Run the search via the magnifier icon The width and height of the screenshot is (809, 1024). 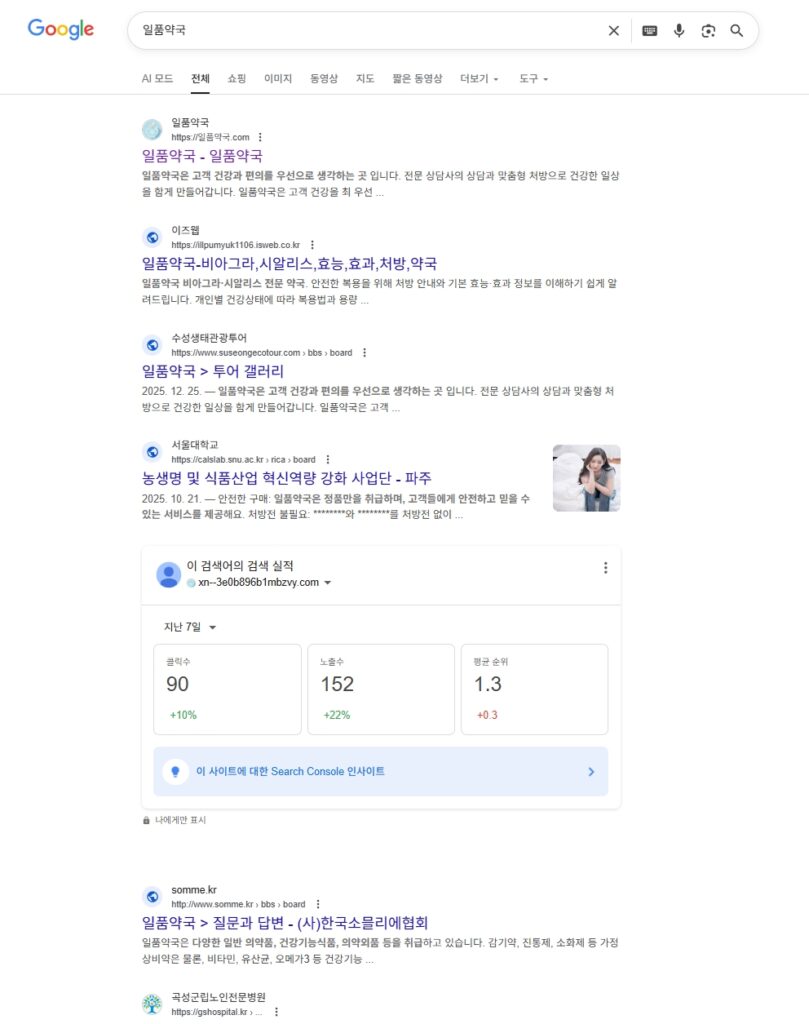click(x=737, y=31)
